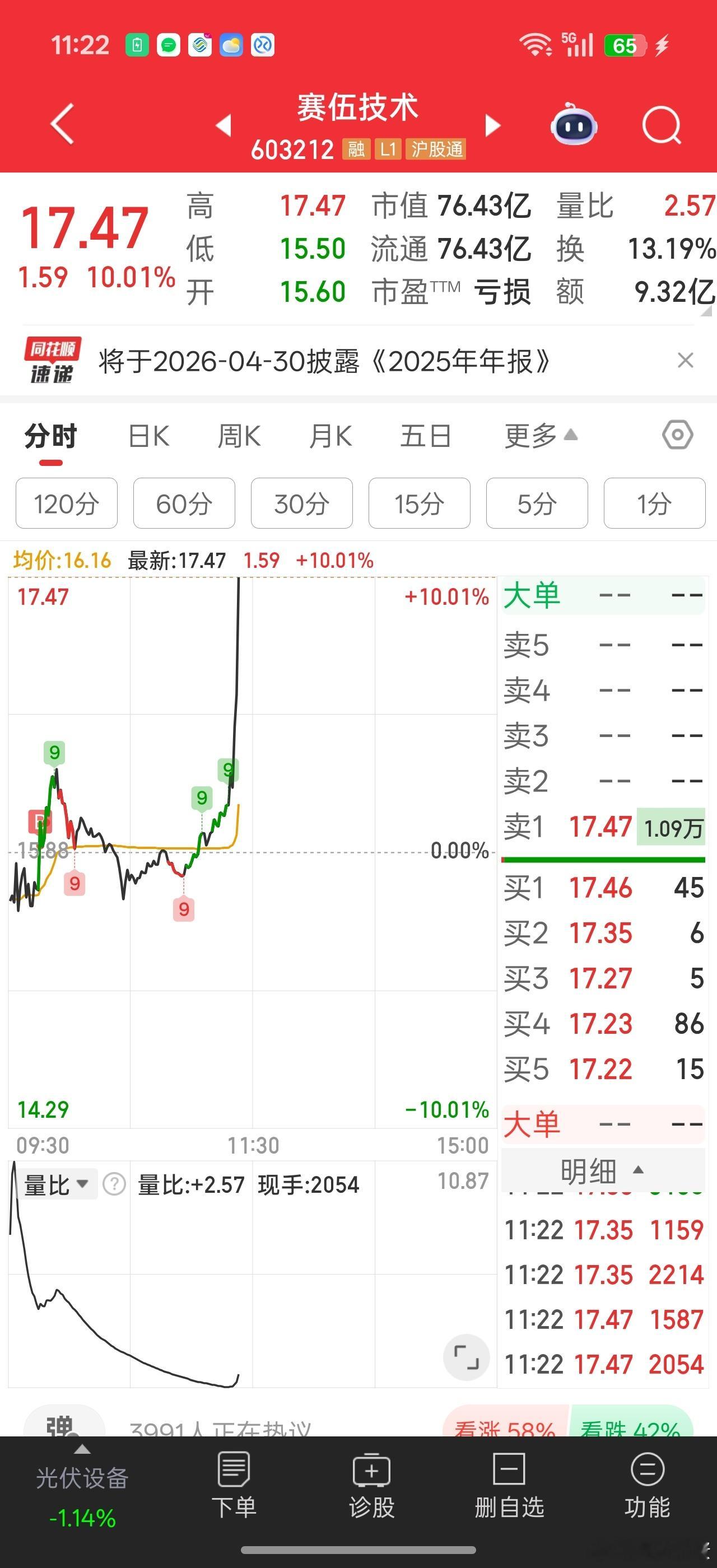The width and height of the screenshot is (717, 1568).
Task: Tap the AI robot assistant icon
Action: [574, 125]
